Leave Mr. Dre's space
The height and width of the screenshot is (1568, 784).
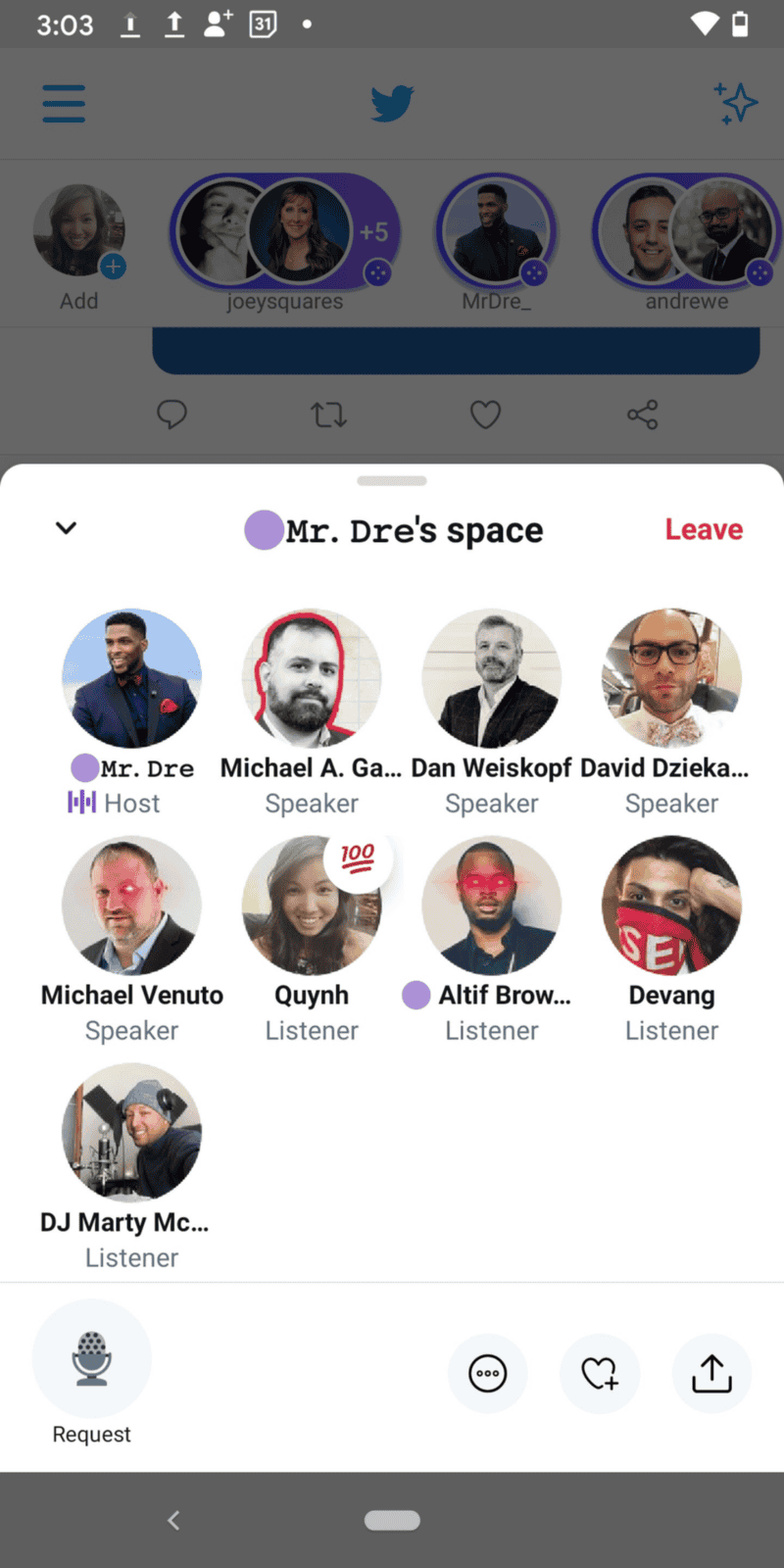(x=704, y=529)
